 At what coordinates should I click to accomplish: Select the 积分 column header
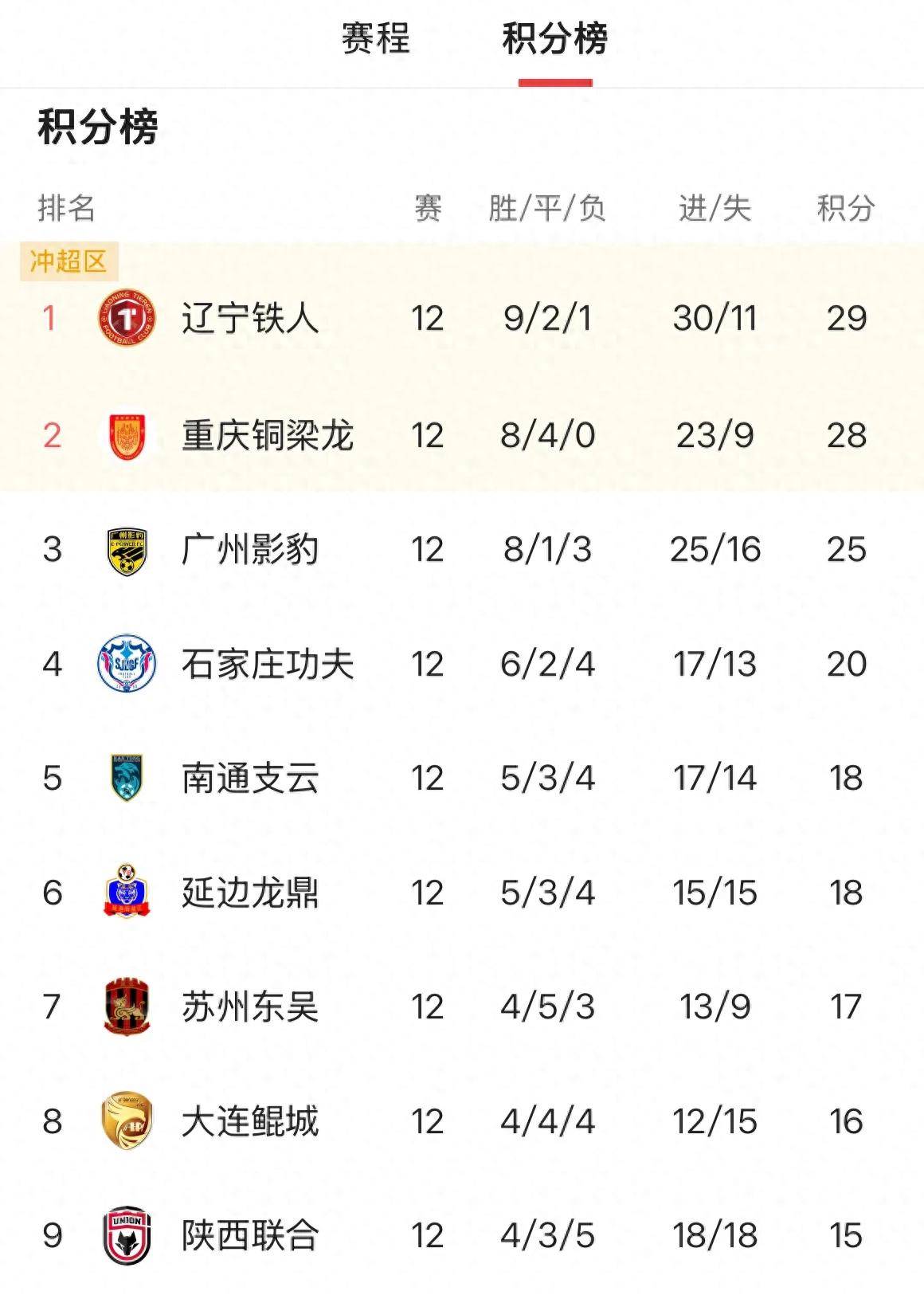click(846, 207)
